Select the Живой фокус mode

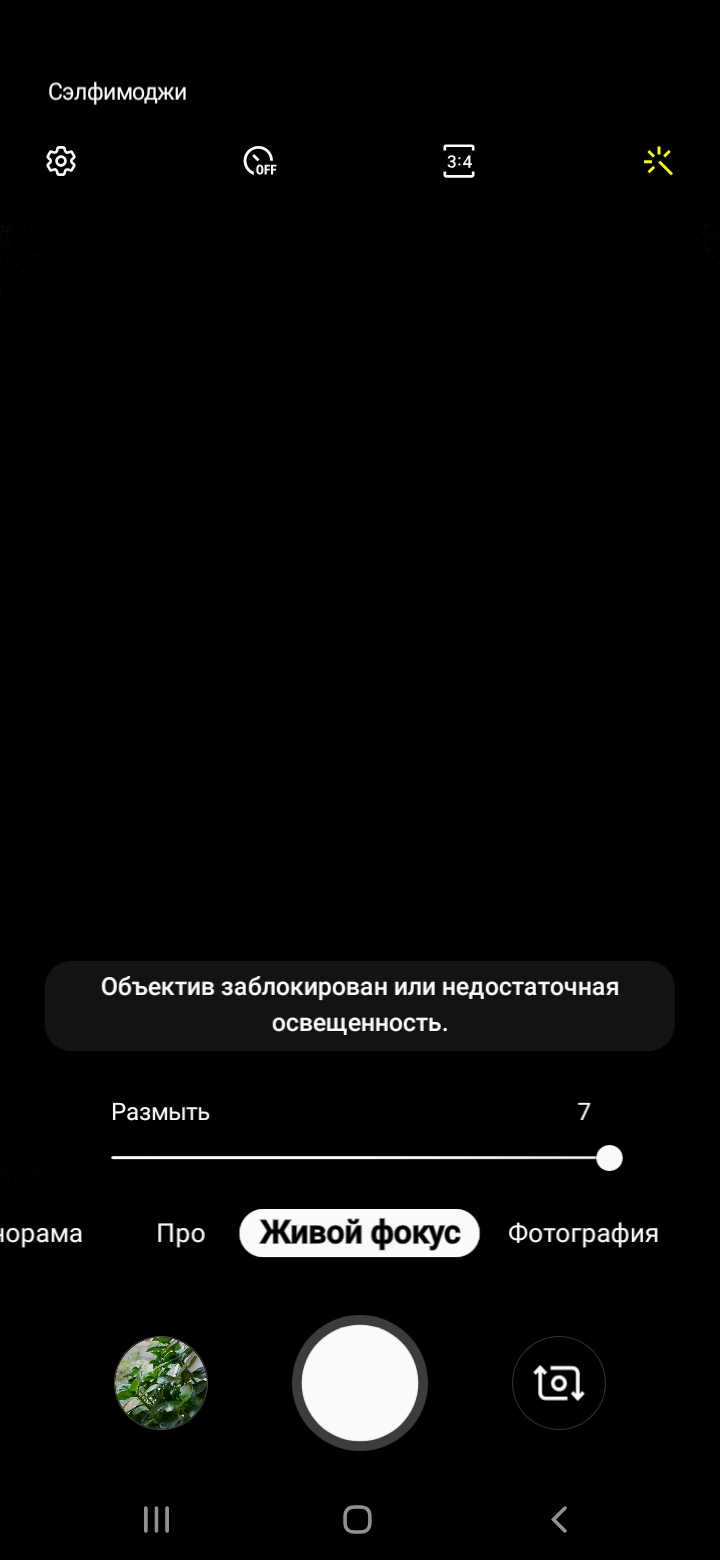pos(359,1233)
